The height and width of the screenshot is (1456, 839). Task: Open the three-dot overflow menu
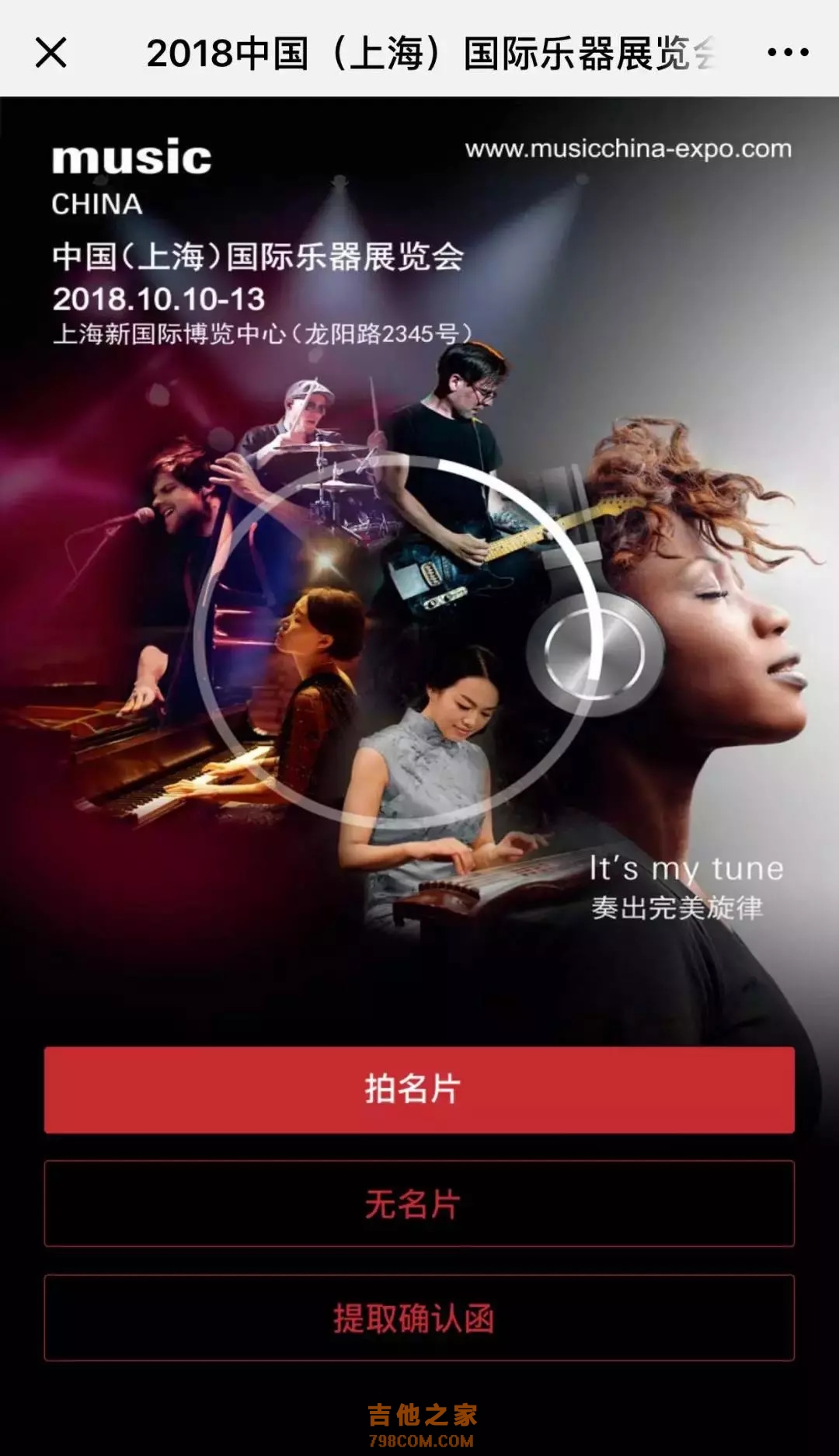point(788,53)
